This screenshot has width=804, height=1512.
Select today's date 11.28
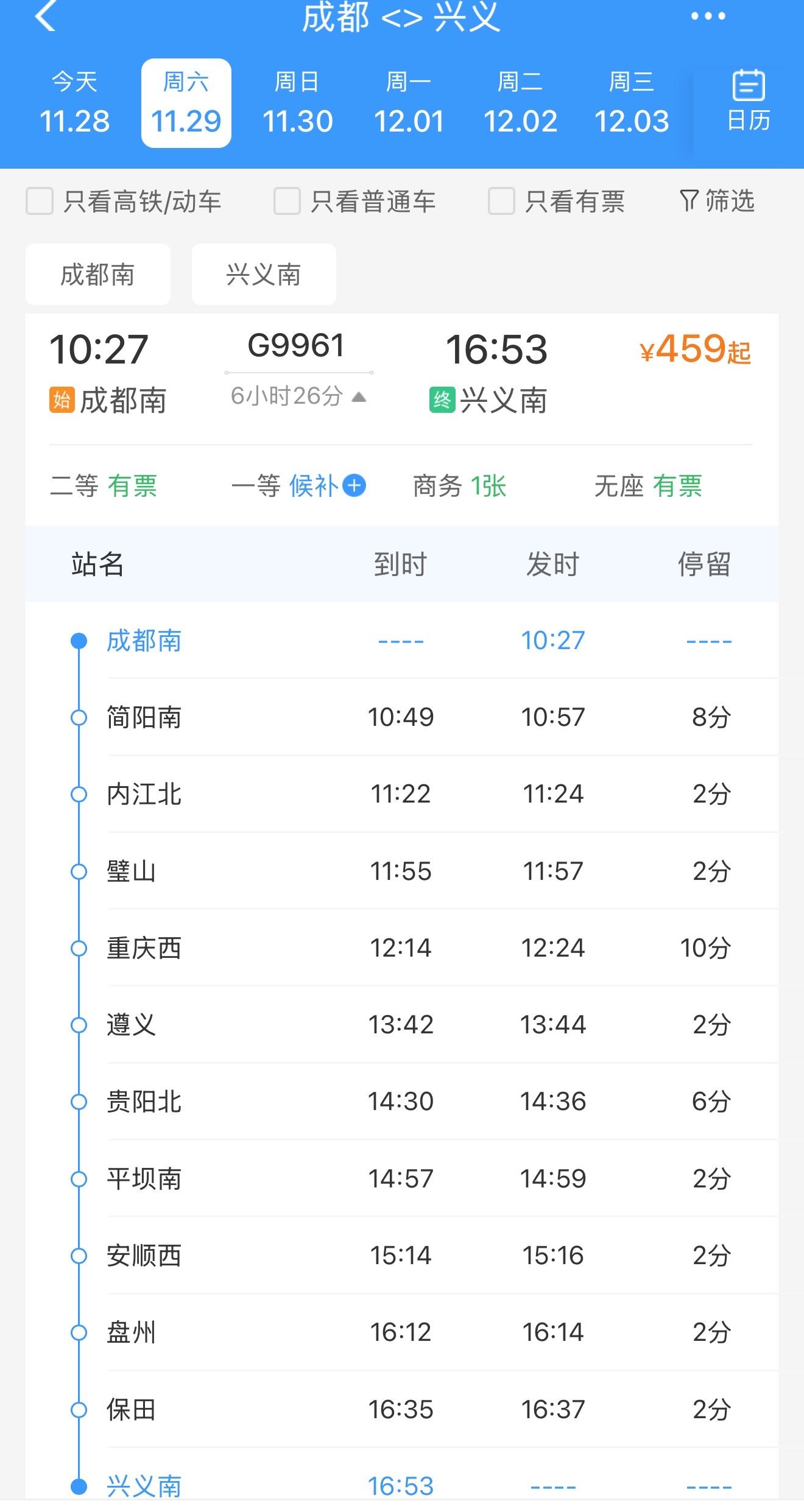pos(74,103)
